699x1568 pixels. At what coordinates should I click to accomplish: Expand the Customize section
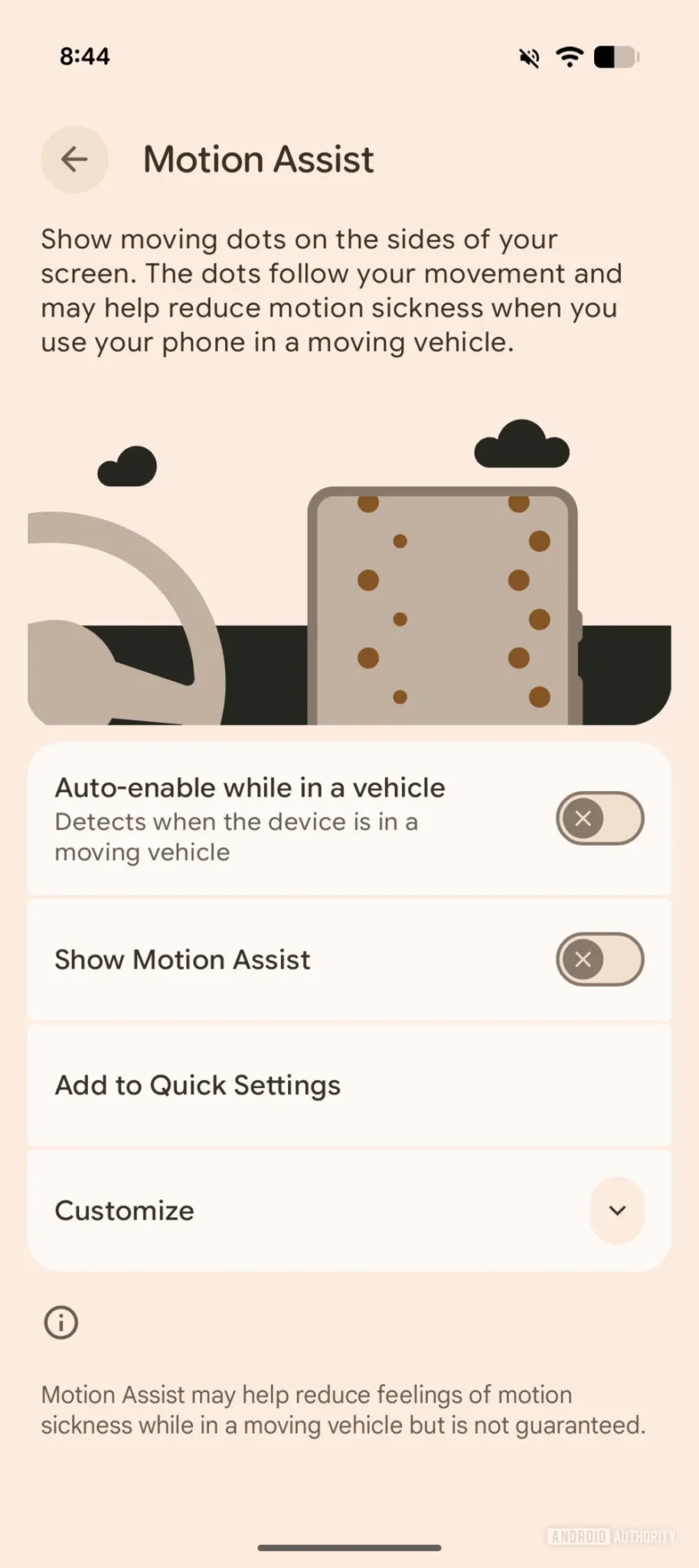point(617,1210)
